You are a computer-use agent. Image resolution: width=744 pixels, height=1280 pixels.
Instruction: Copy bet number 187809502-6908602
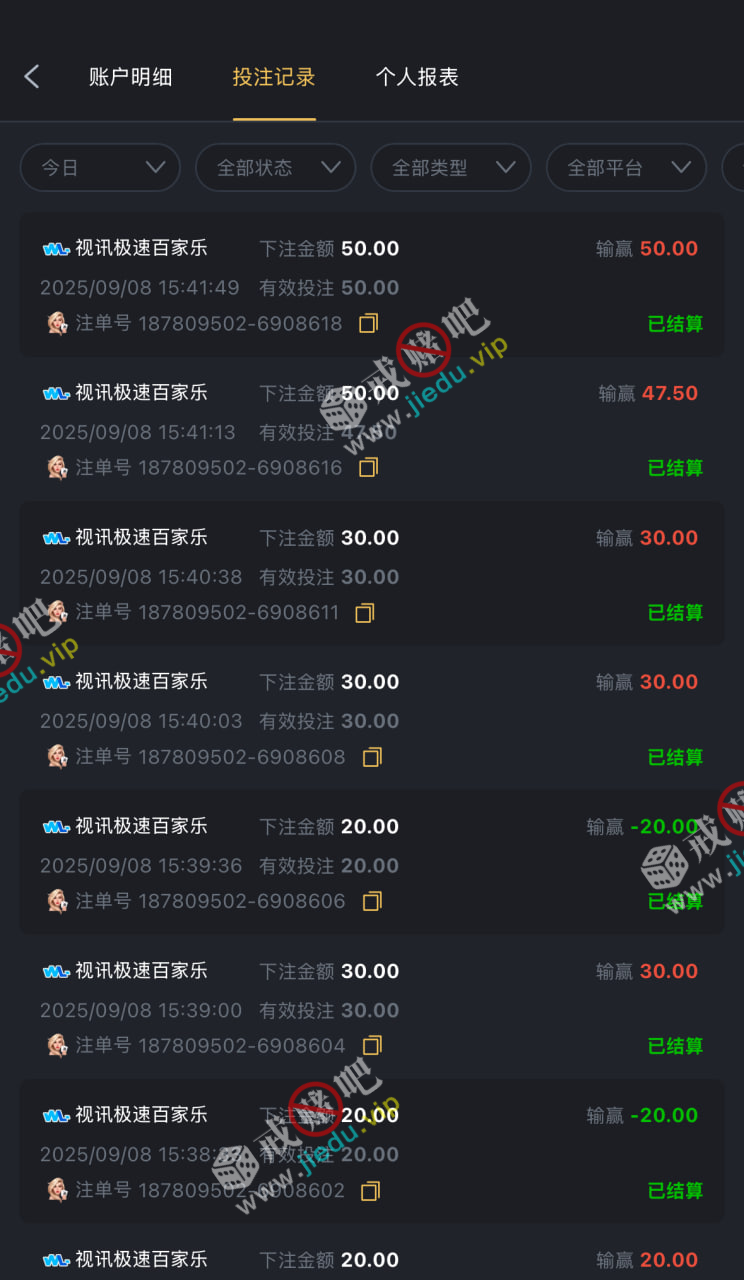(370, 1190)
